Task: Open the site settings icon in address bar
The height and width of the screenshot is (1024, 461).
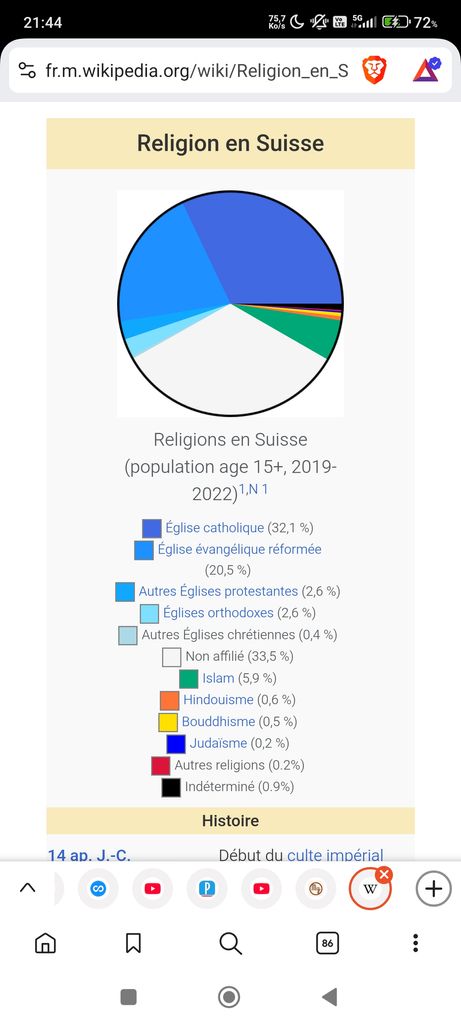Action: click(x=27, y=70)
